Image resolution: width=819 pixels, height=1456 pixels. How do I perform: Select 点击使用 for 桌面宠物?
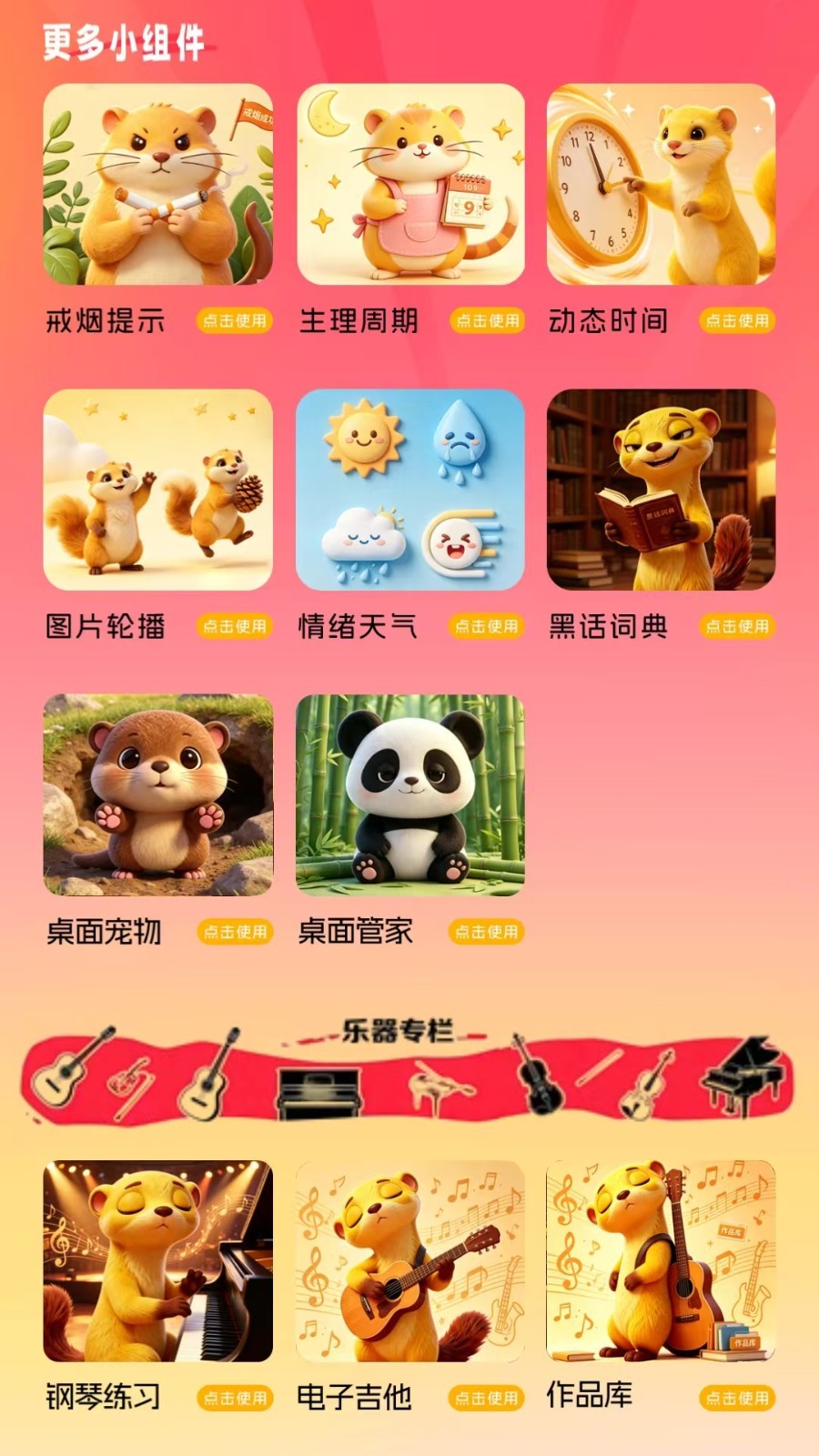click(x=235, y=932)
